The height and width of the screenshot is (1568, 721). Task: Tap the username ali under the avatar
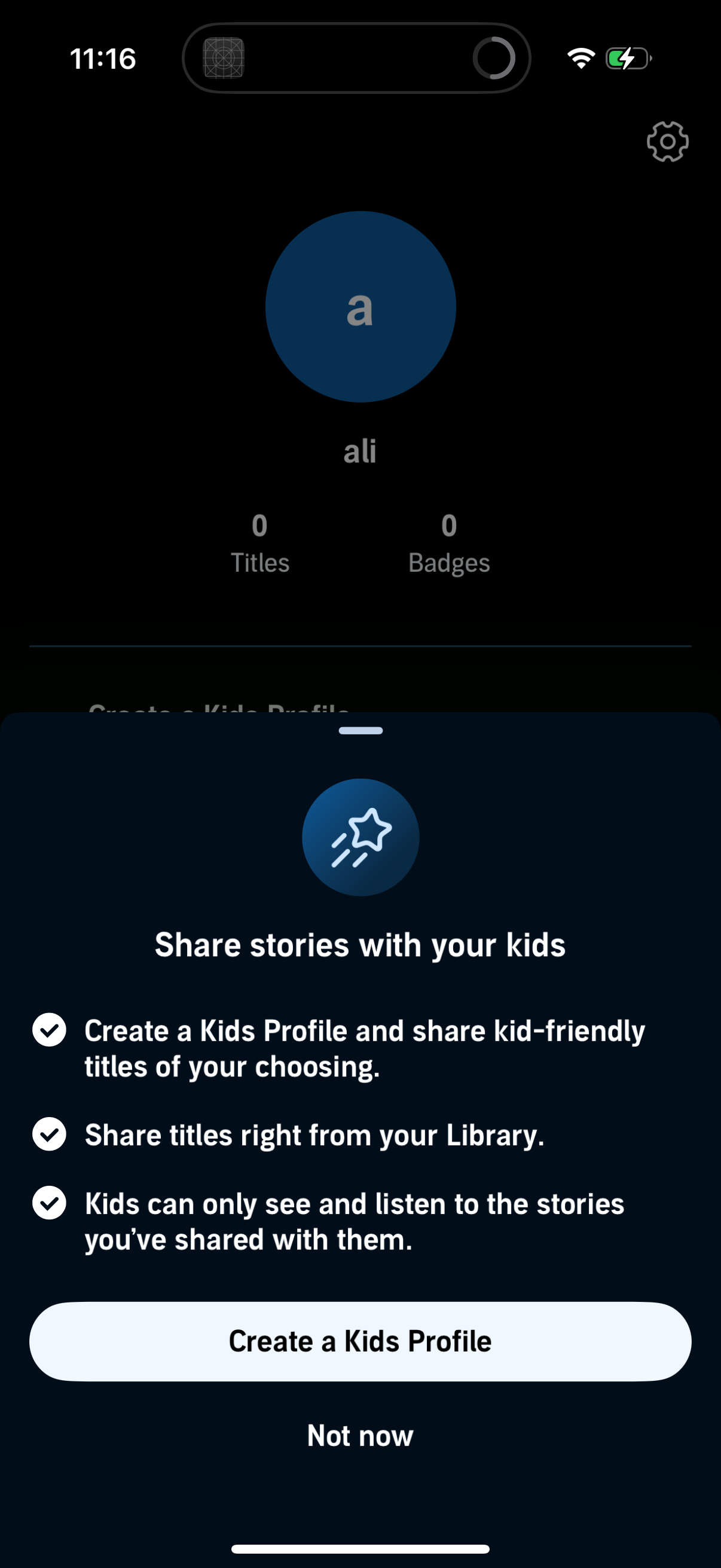point(360,450)
